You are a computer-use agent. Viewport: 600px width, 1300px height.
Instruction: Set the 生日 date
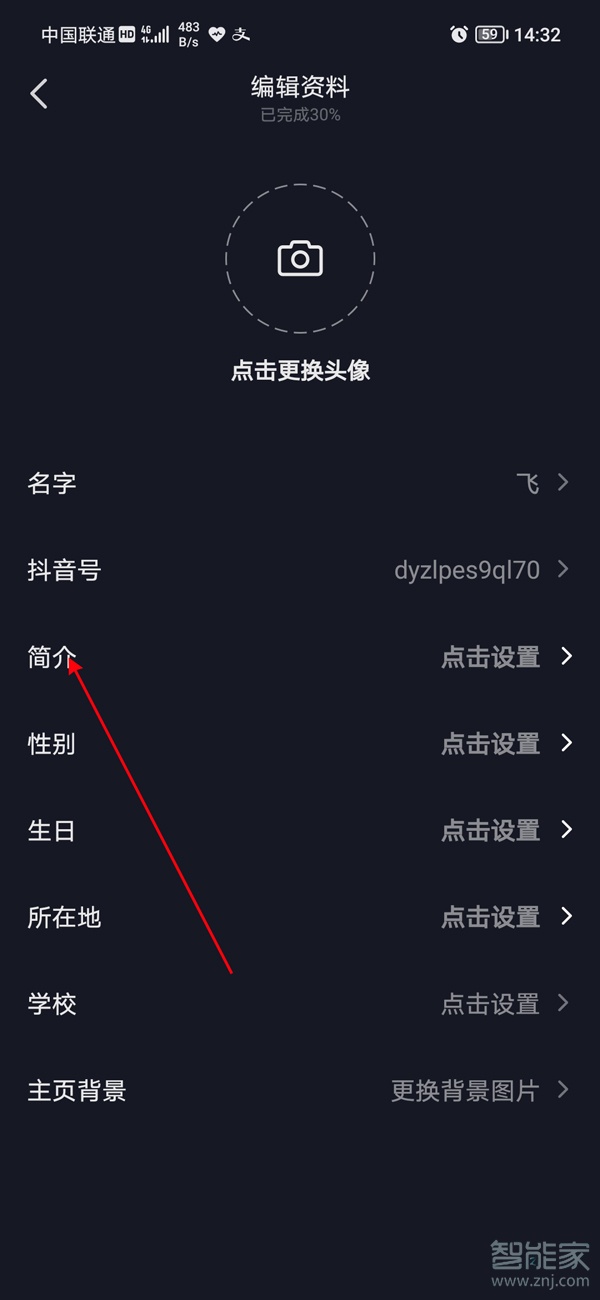tap(300, 831)
